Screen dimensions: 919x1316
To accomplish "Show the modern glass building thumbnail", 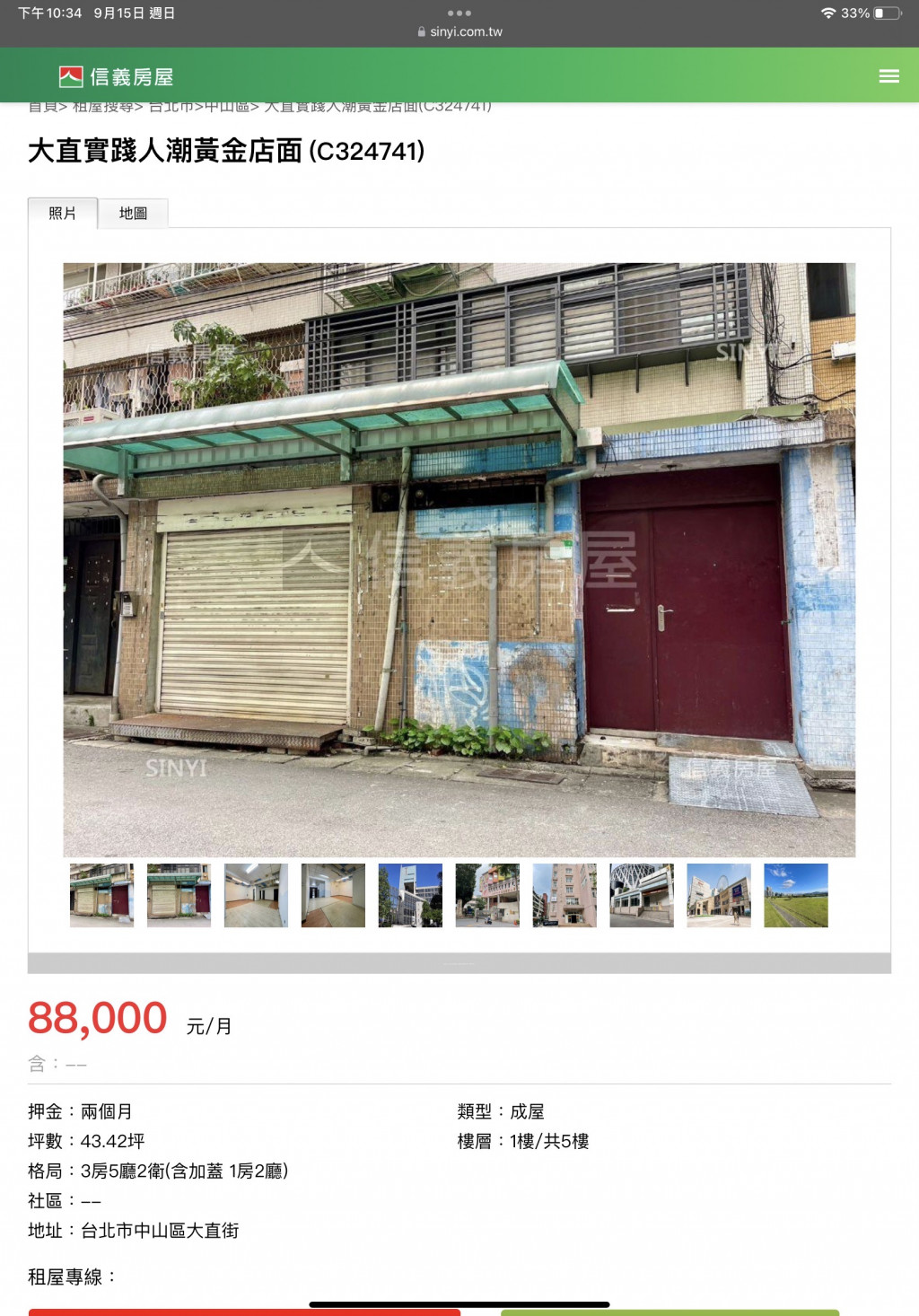I will point(410,895).
